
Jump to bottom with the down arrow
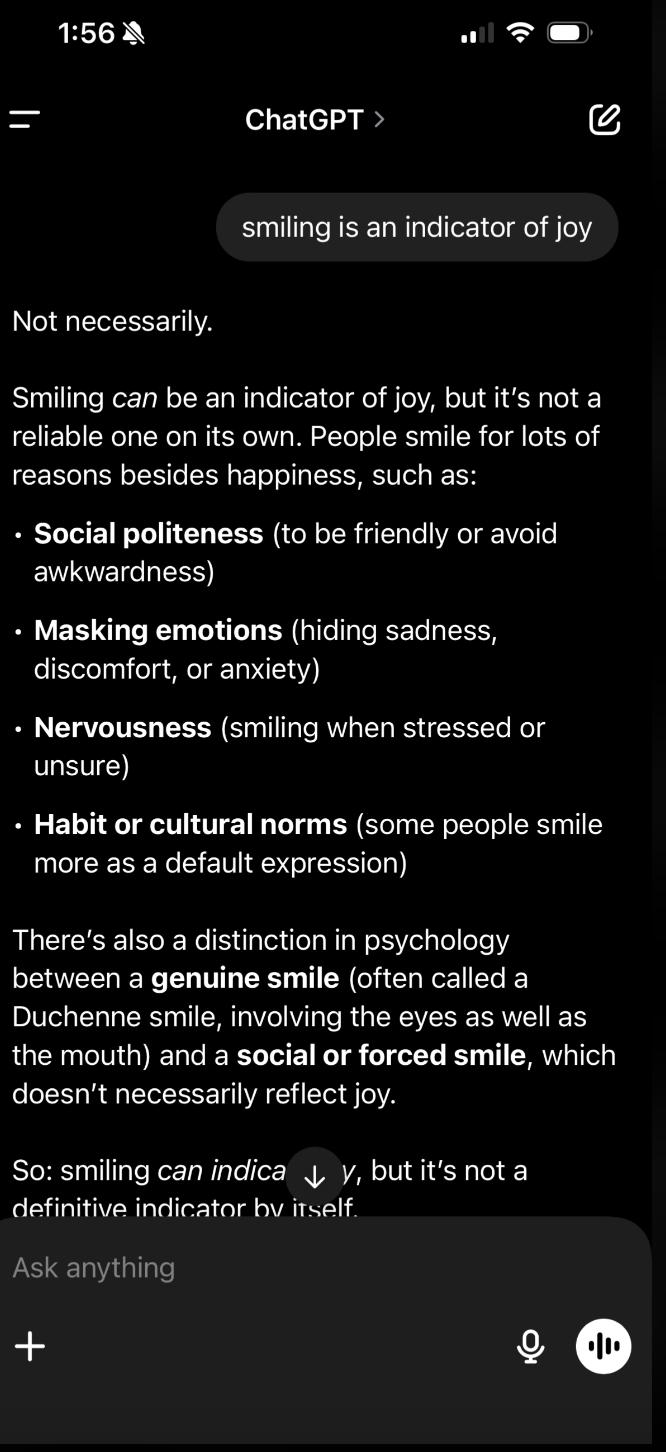pyautogui.click(x=315, y=1177)
